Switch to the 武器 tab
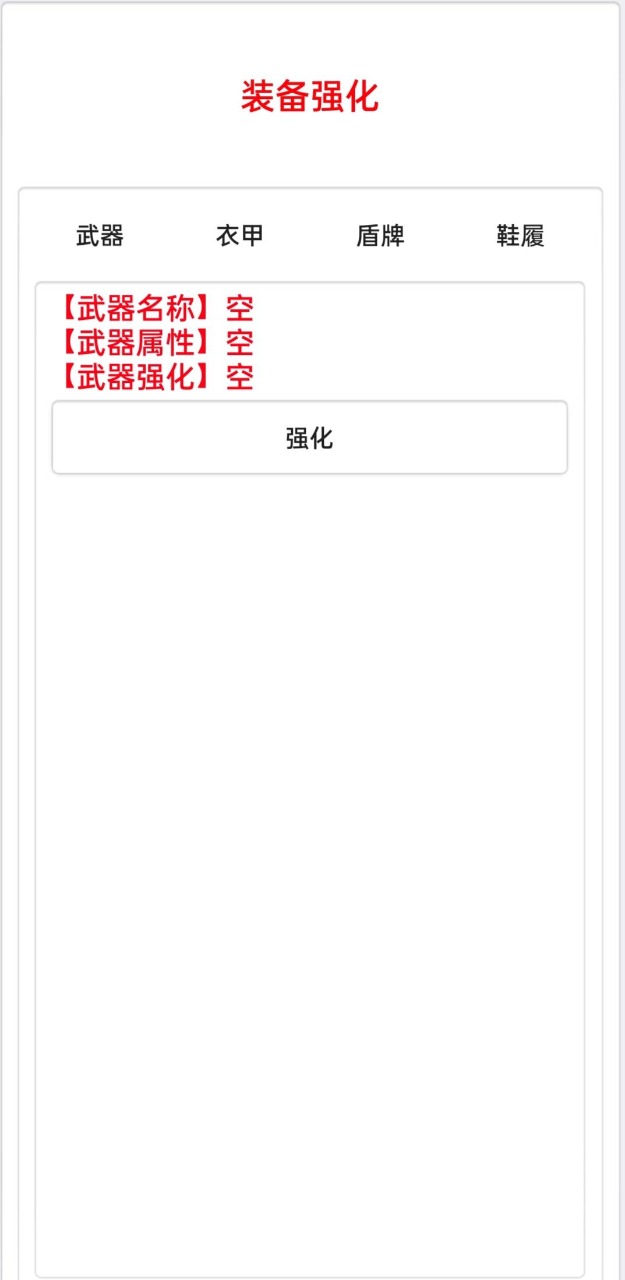The height and width of the screenshot is (1280, 625). [100, 237]
